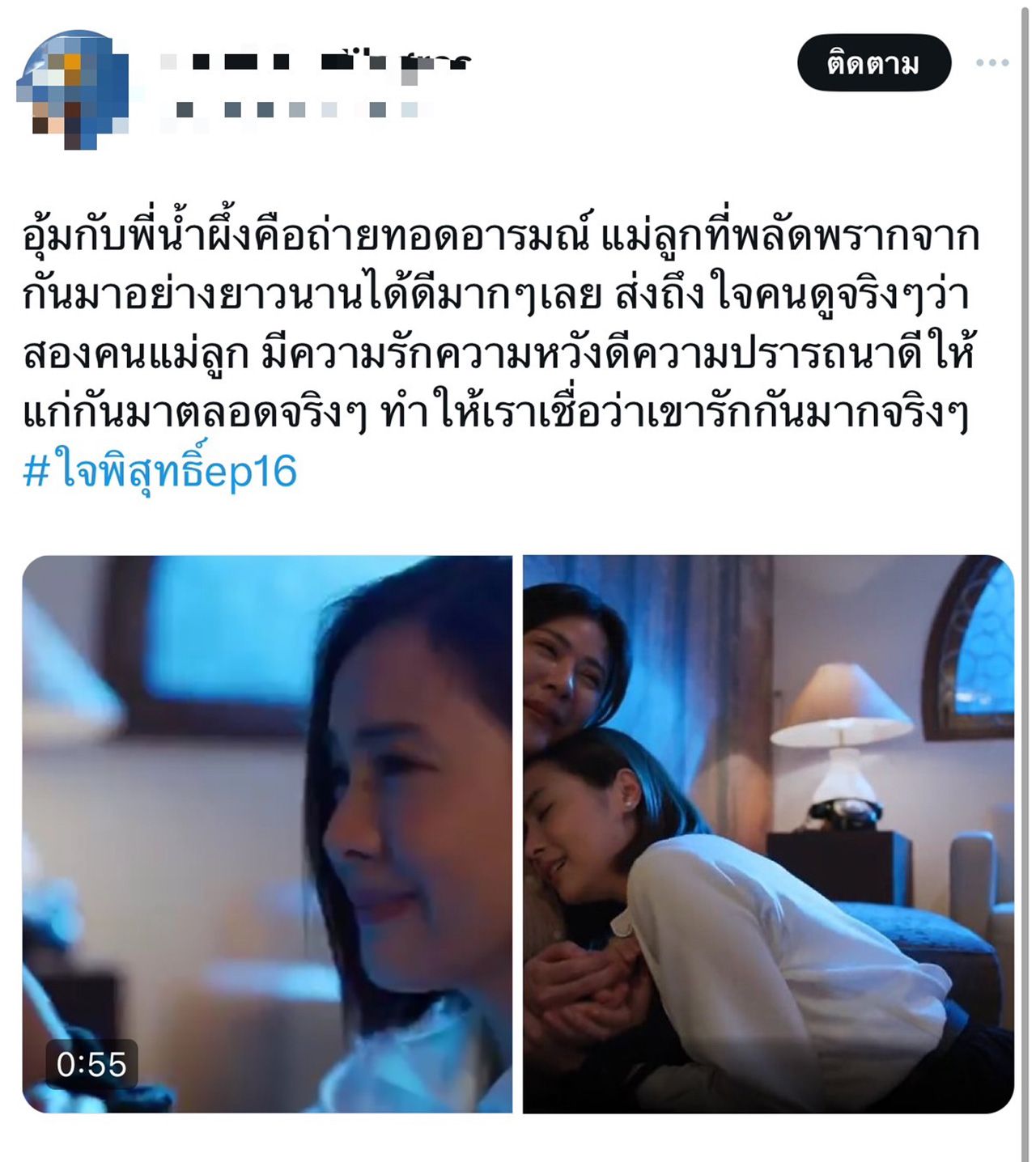Play the 0:55 video clip

point(267,833)
